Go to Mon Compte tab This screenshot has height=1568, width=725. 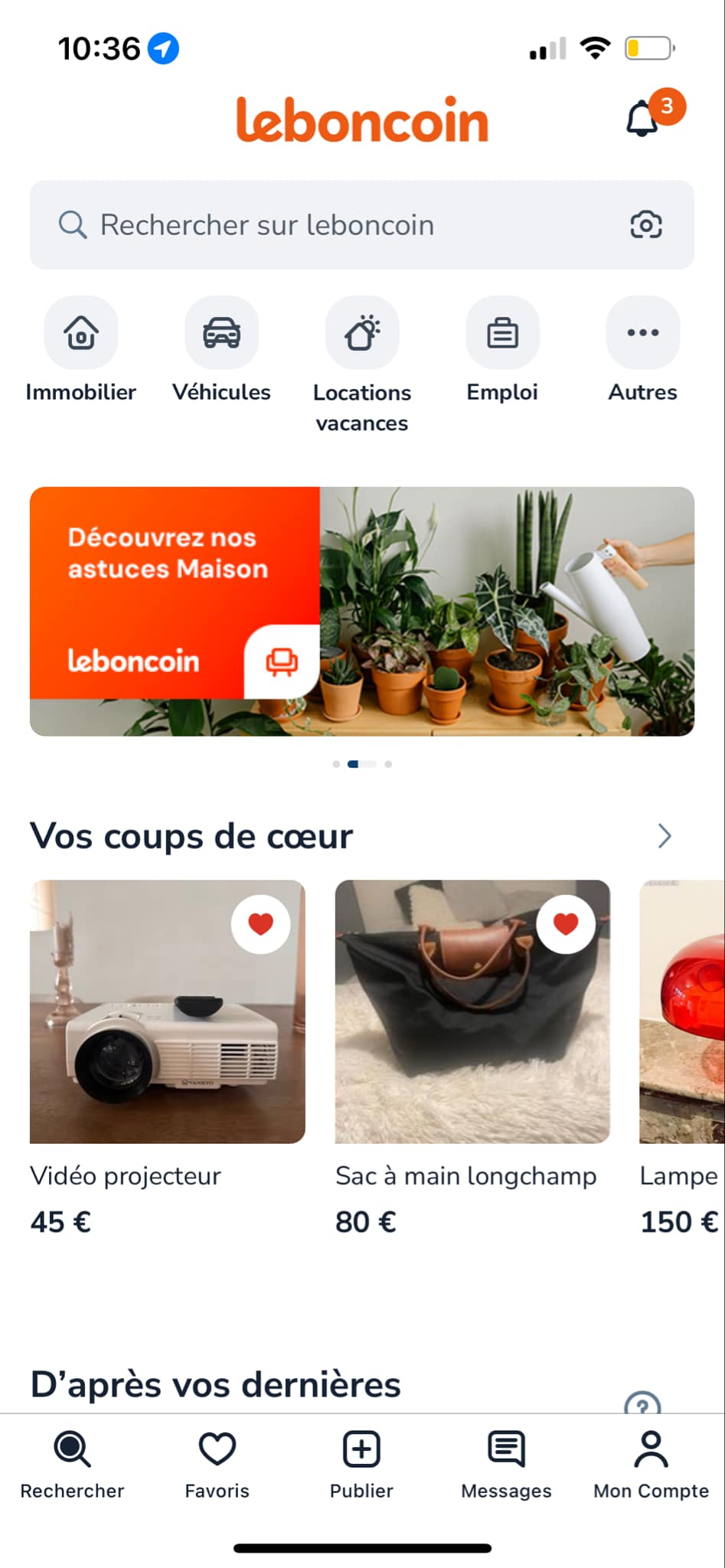click(x=651, y=1464)
